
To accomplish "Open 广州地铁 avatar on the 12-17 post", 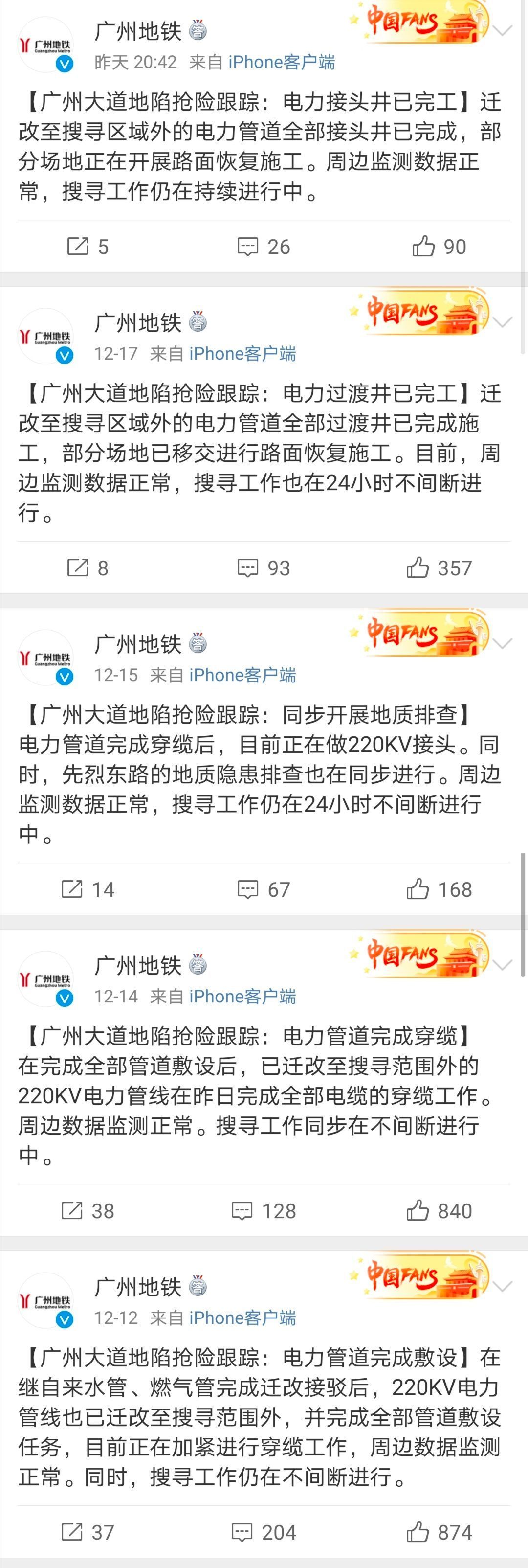I will [x=46, y=337].
